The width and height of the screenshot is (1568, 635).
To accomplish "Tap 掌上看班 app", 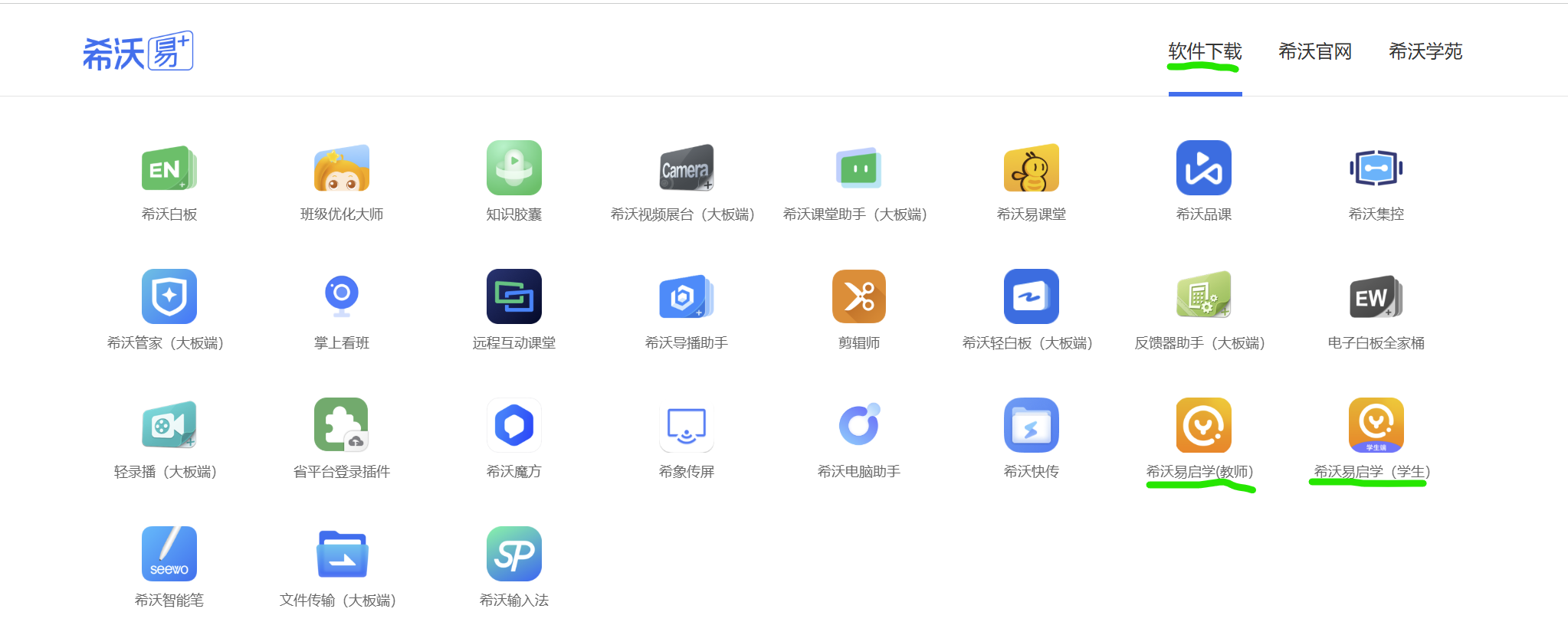I will click(342, 297).
